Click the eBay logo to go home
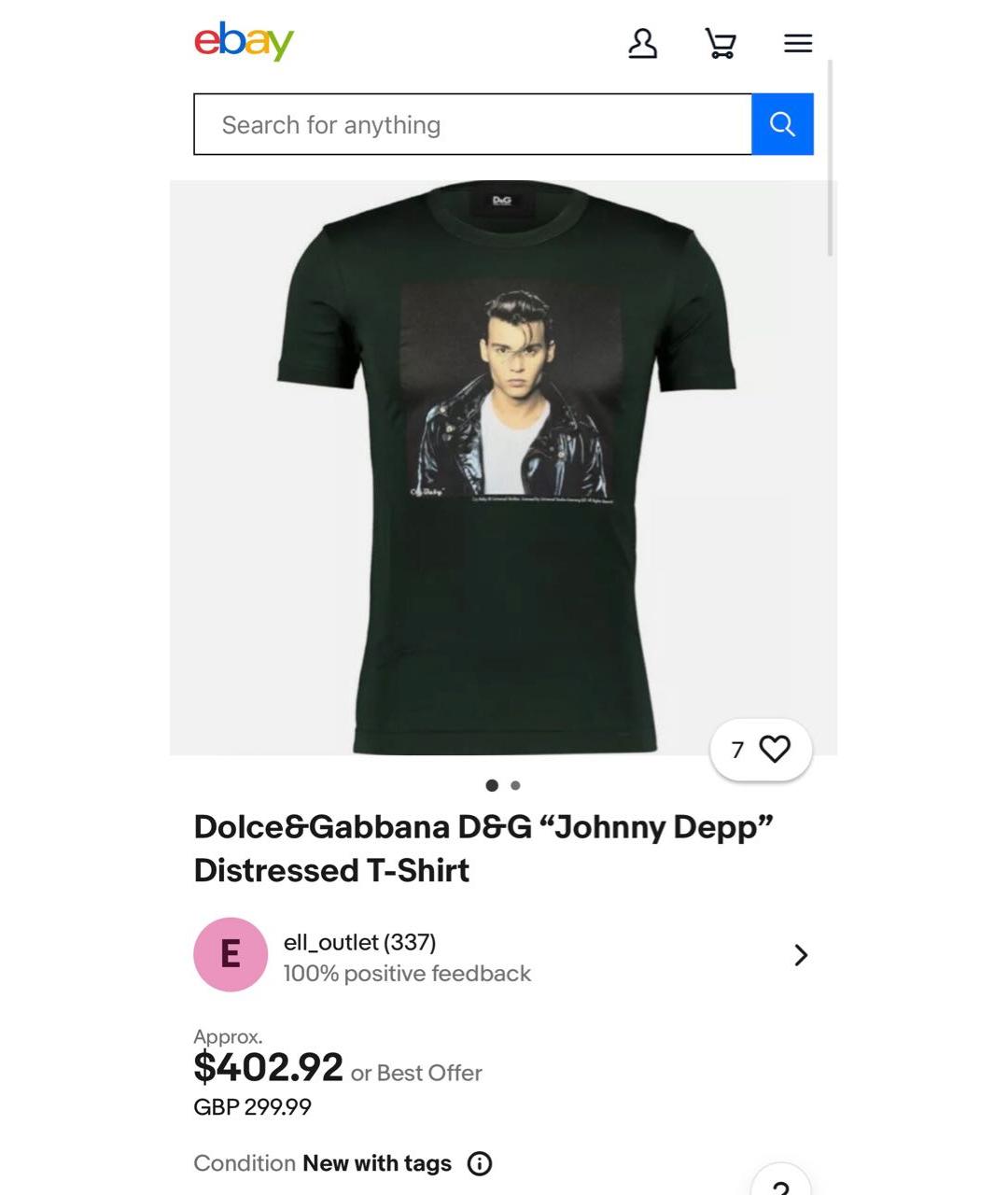Screen dimensions: 1008x1195 244,42
